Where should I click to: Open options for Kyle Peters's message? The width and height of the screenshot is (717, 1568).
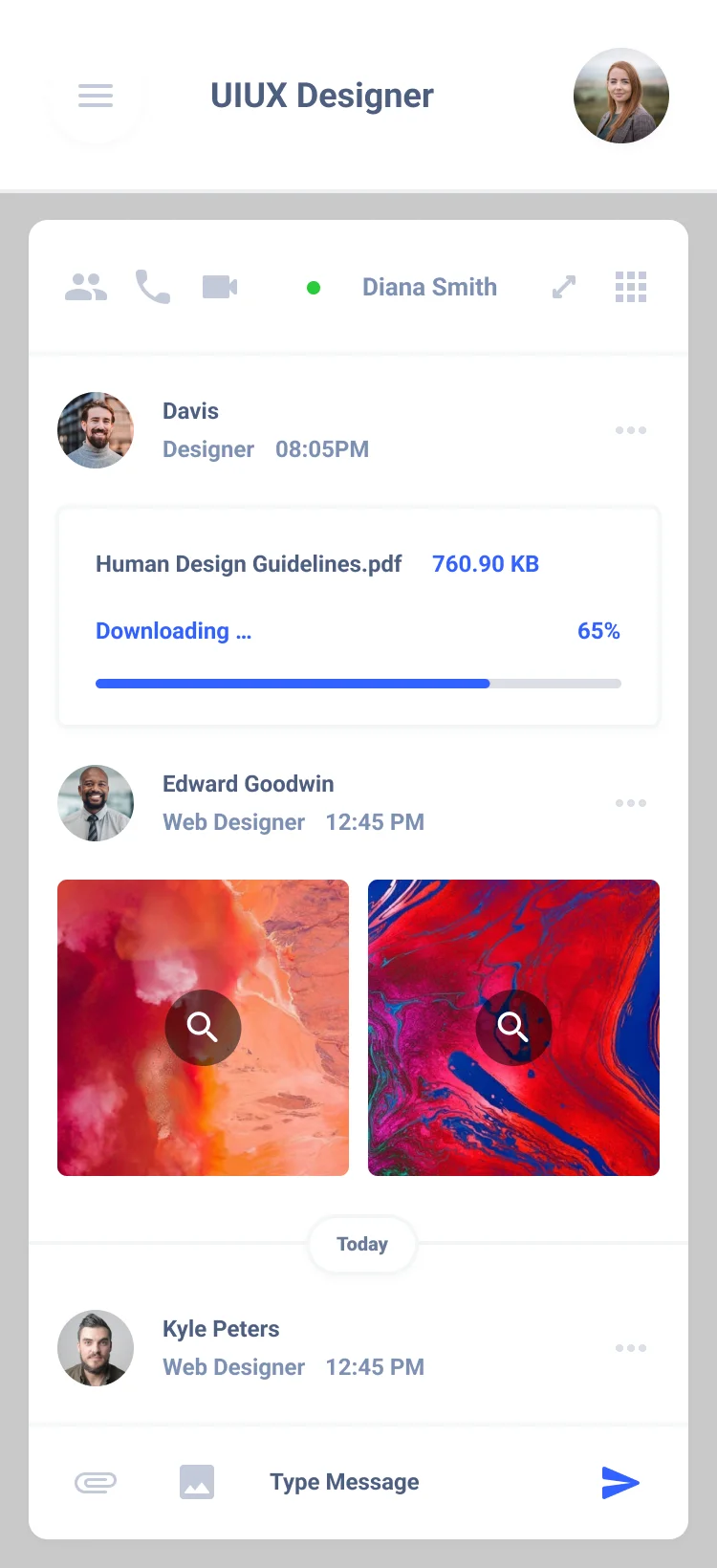point(631,1348)
